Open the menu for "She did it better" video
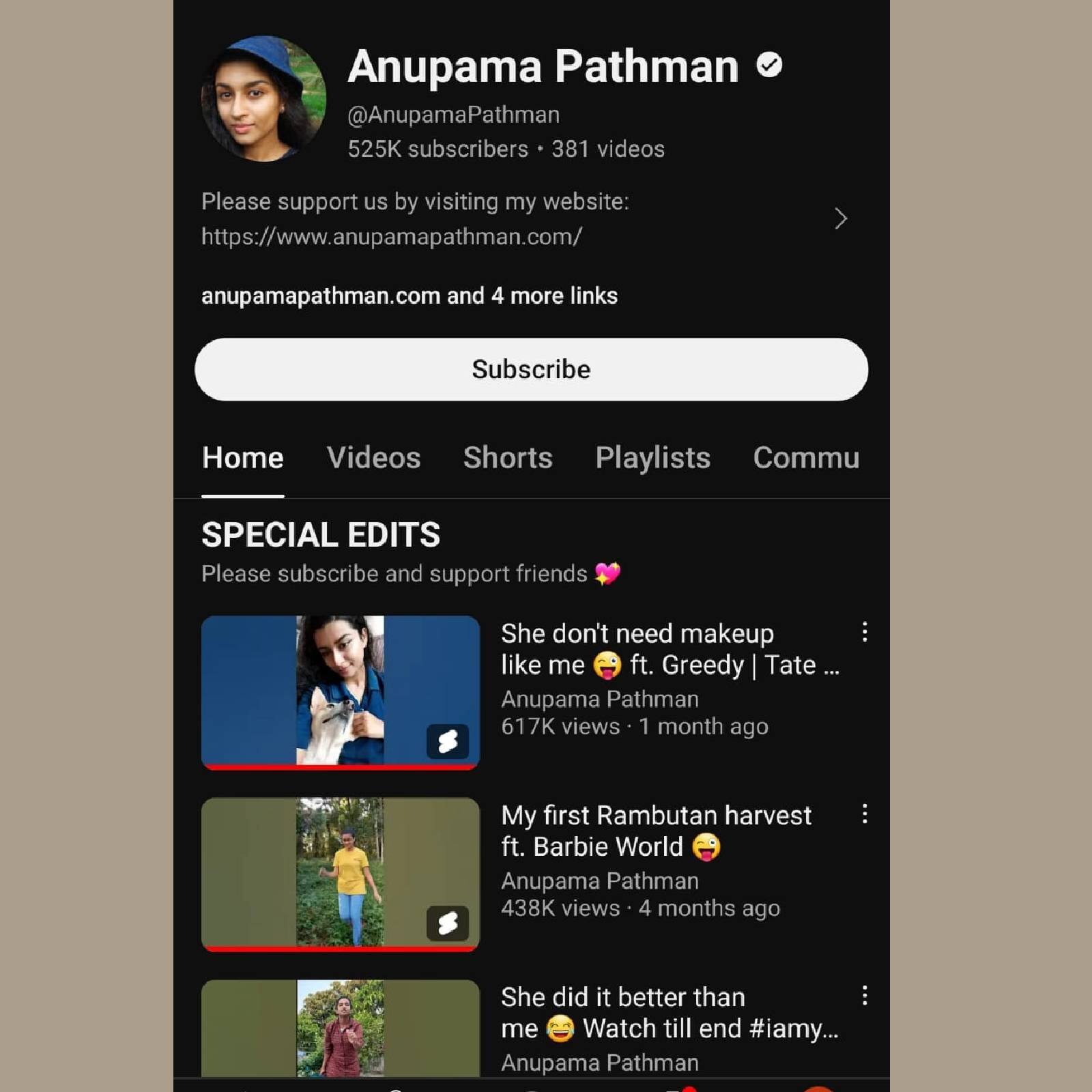Viewport: 1092px width, 1092px height. [x=865, y=996]
